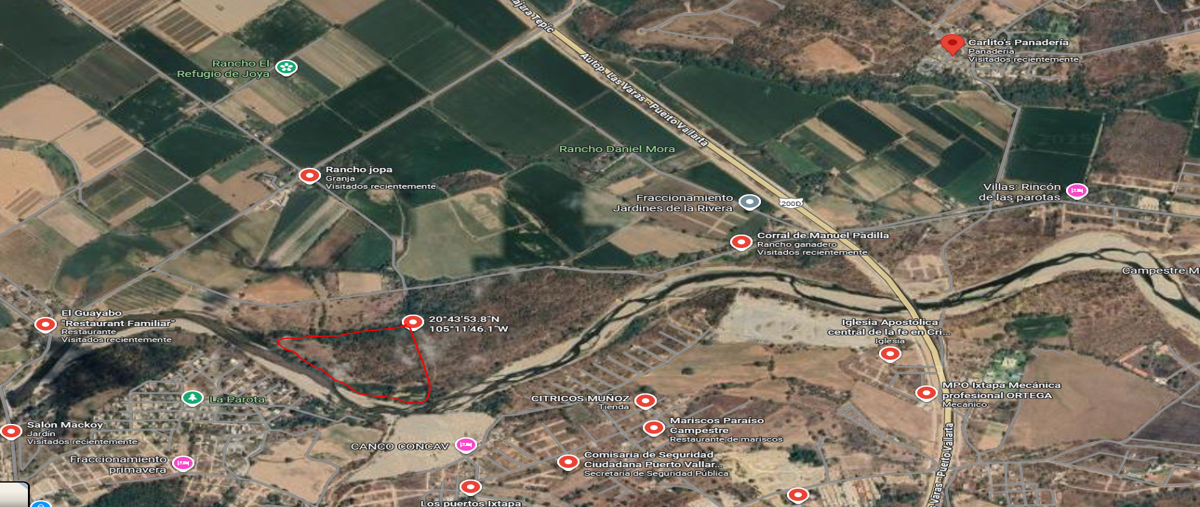Image resolution: width=1200 pixels, height=507 pixels.
Task: Open the CANCO CONCAV marker
Action: (465, 444)
